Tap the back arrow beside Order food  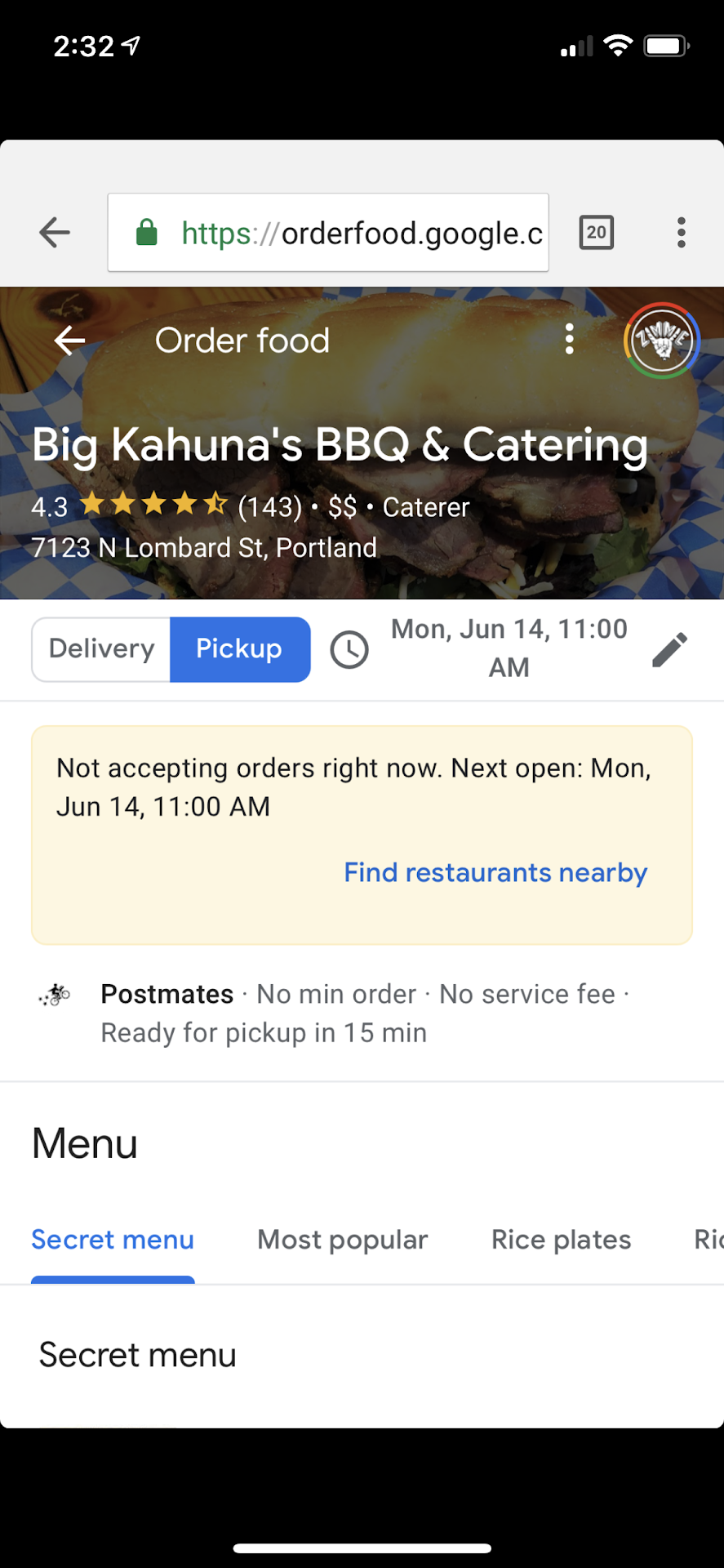tap(70, 341)
